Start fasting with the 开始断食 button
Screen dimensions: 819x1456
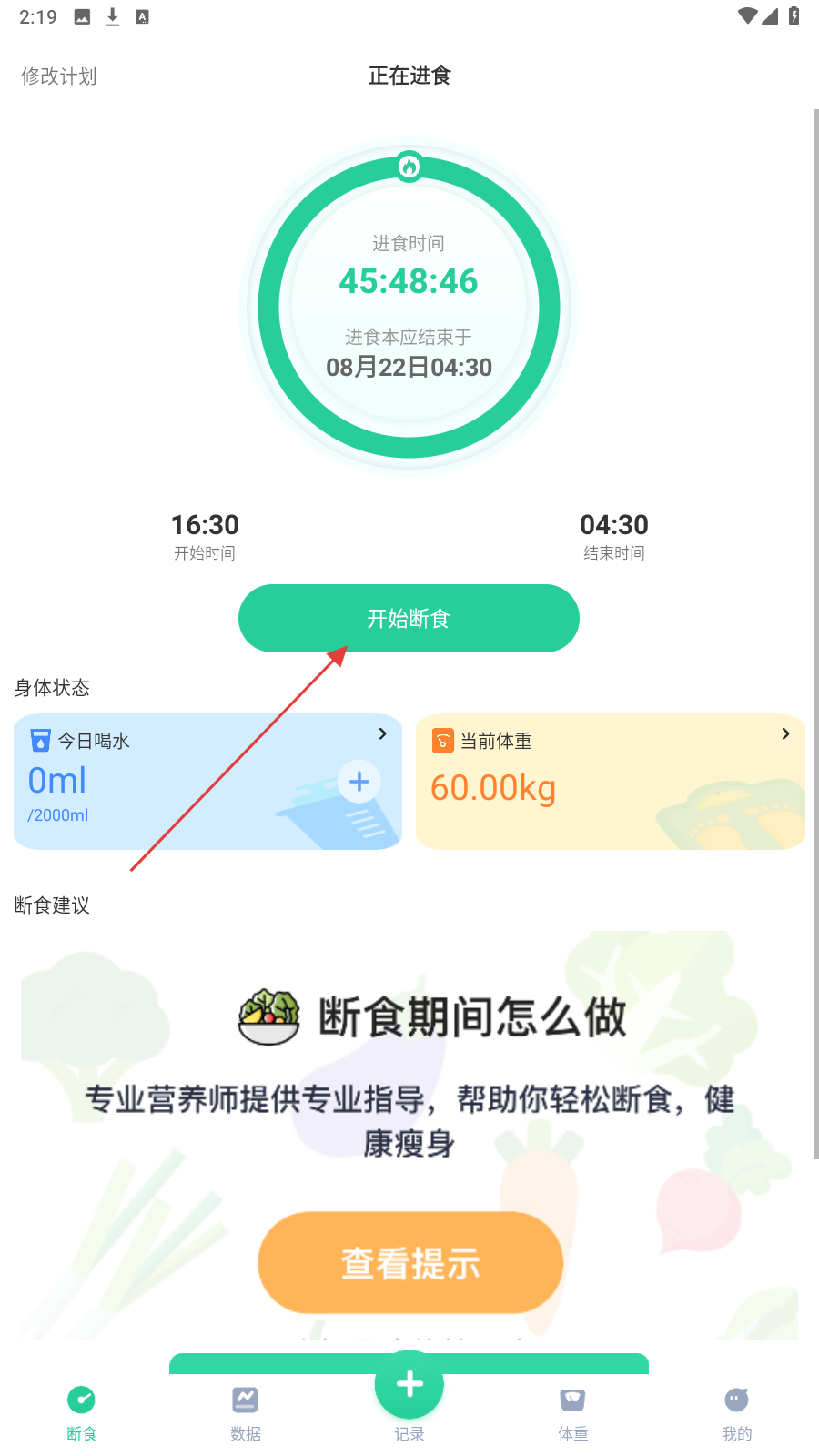(x=409, y=619)
